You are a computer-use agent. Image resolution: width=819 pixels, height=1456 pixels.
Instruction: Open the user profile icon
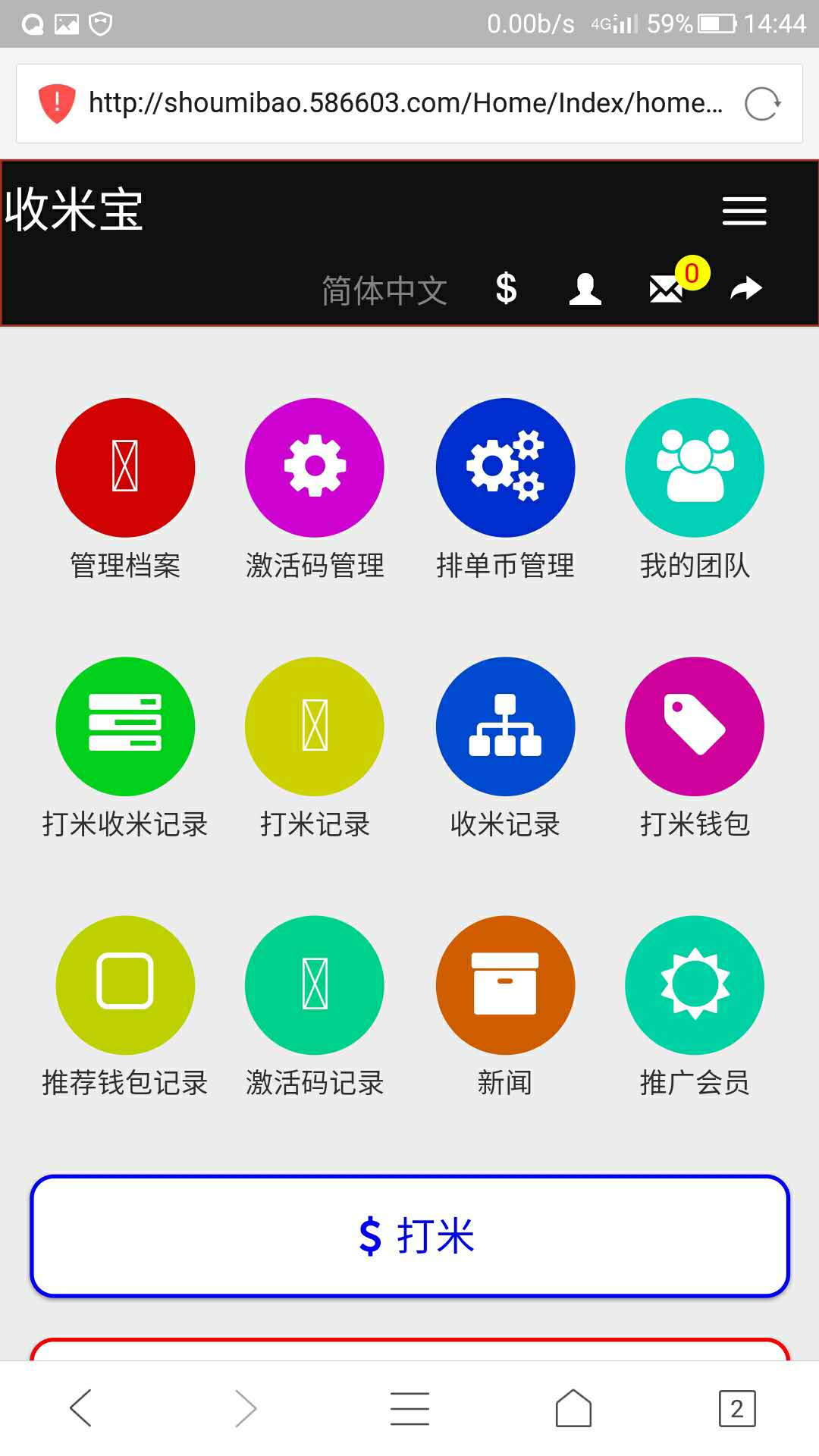tap(585, 290)
